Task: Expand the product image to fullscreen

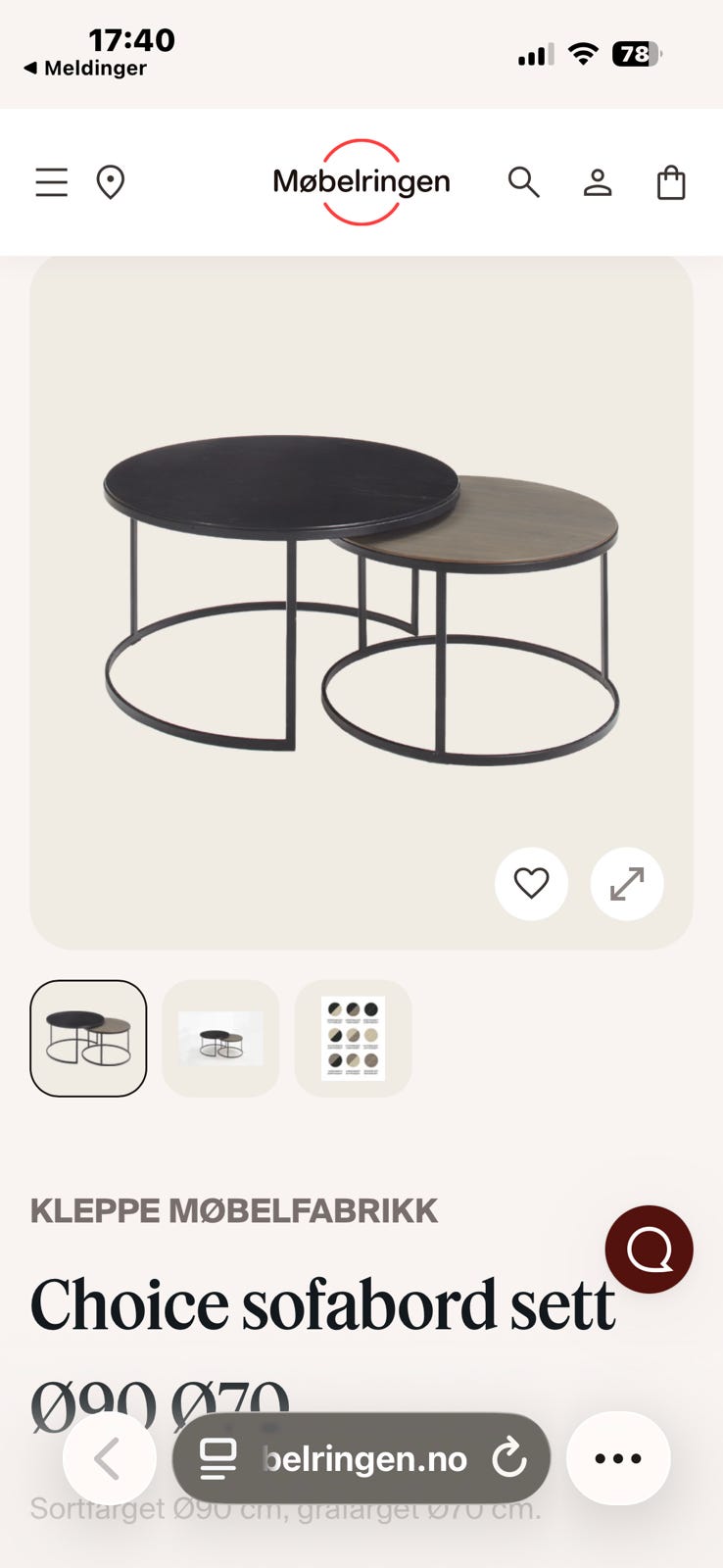Action: [627, 884]
